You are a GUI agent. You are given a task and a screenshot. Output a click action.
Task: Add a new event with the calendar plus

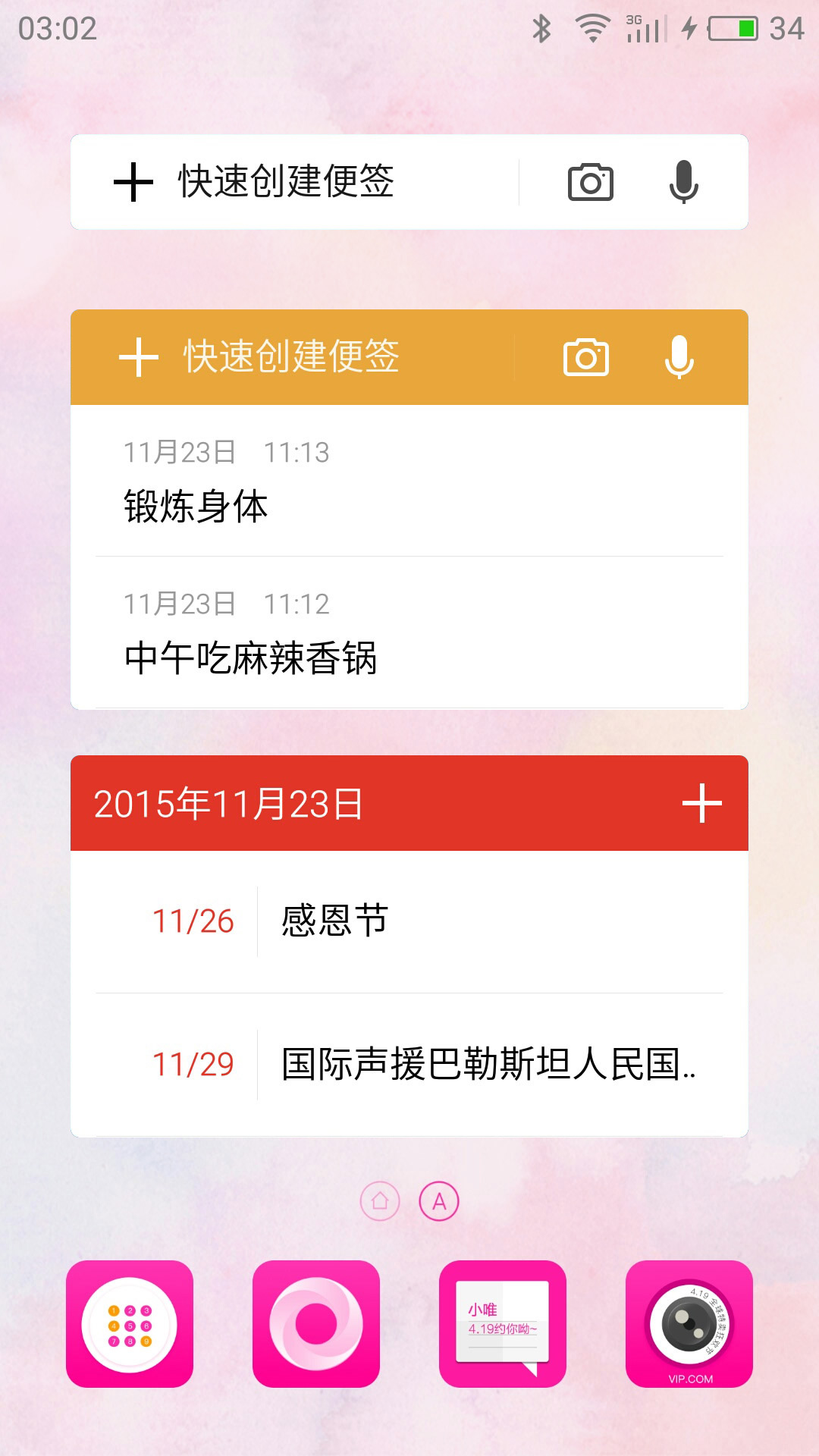[702, 803]
